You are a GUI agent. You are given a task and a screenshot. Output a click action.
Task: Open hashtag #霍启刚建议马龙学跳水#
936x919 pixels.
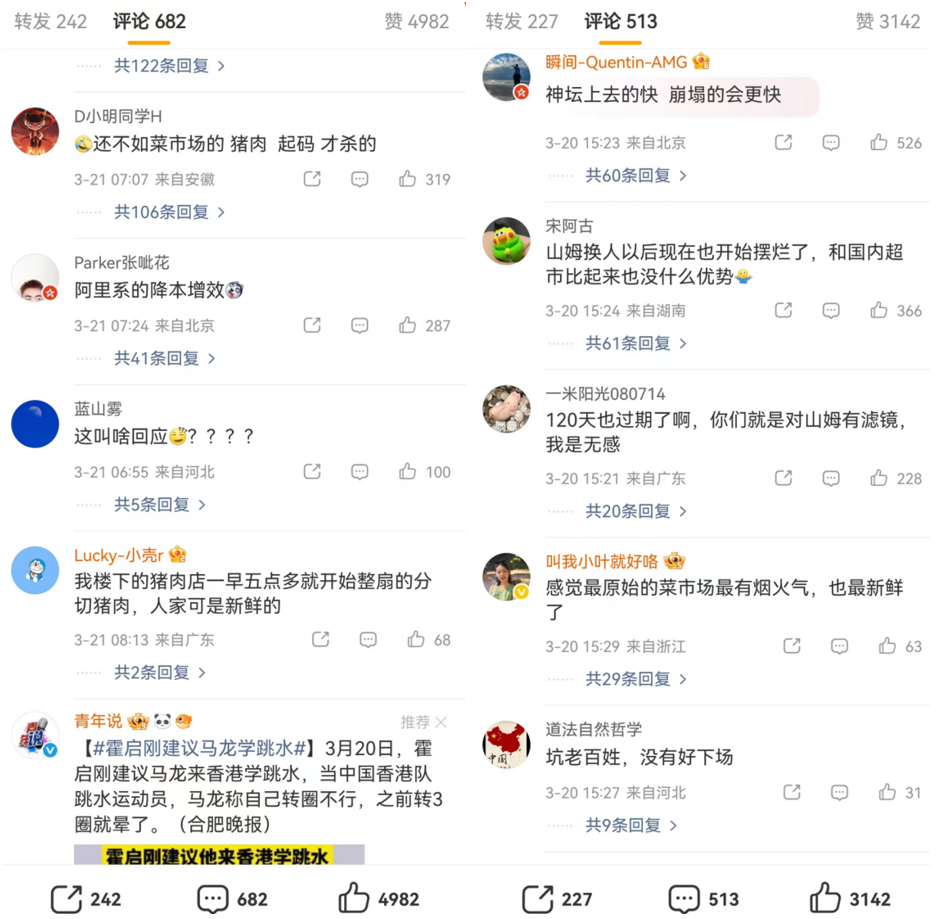(199, 748)
